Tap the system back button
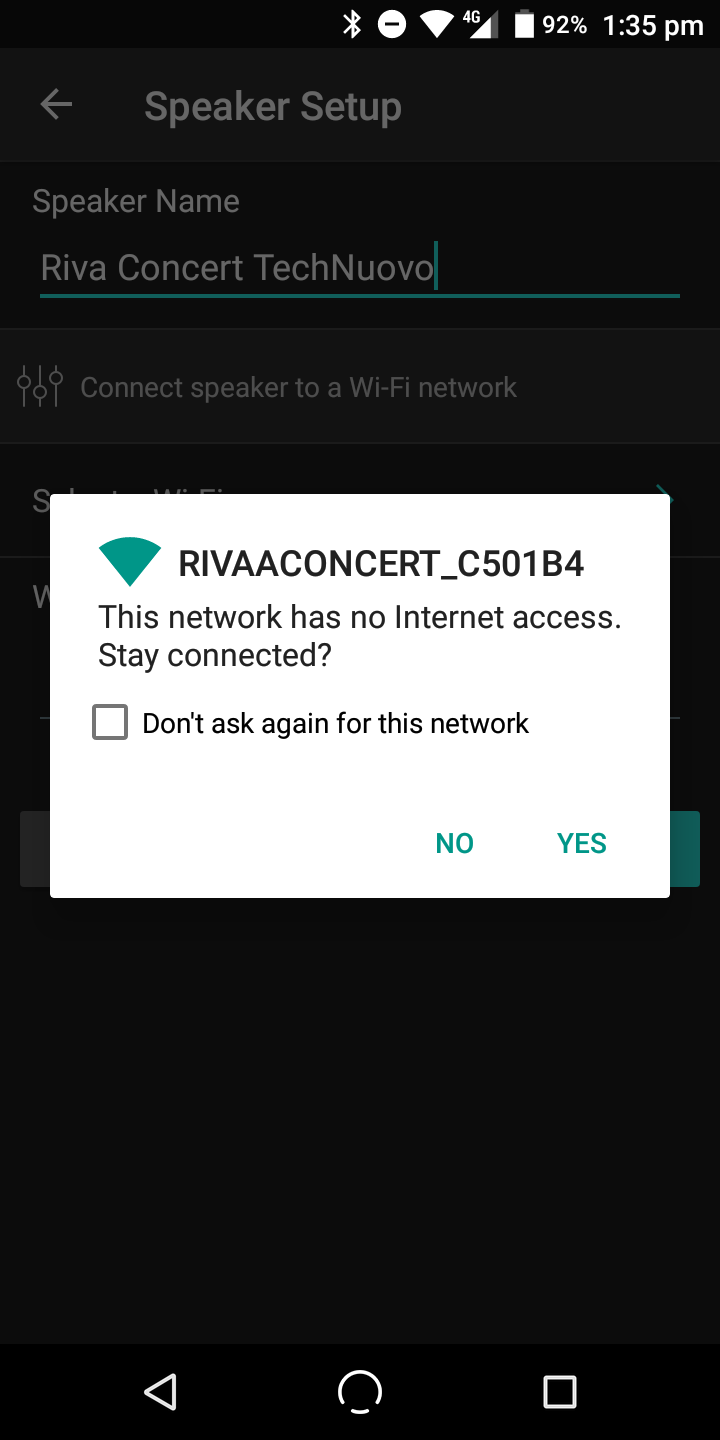This screenshot has height=1440, width=720. (x=160, y=1391)
